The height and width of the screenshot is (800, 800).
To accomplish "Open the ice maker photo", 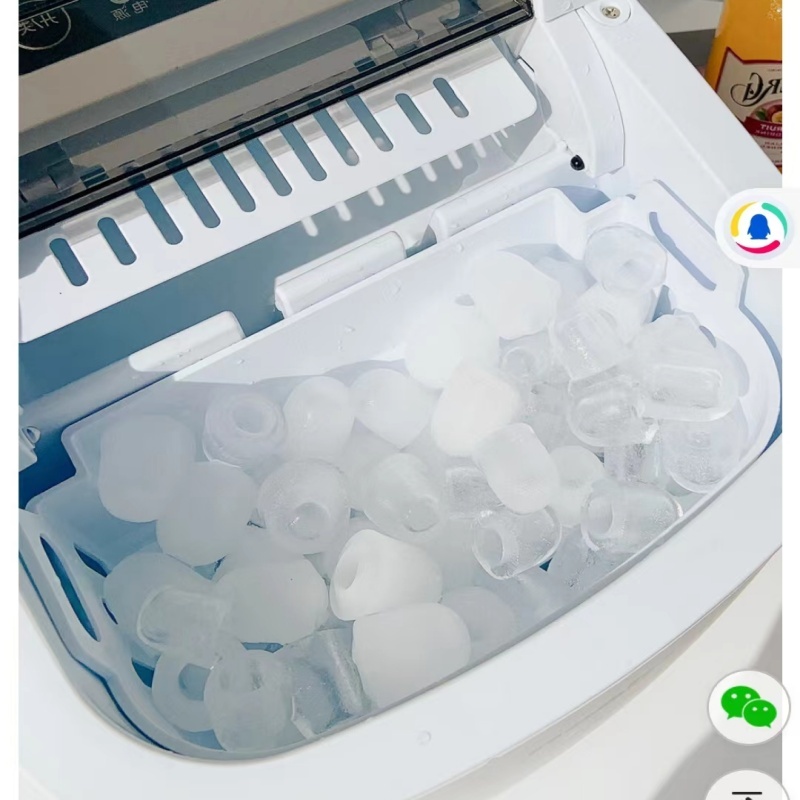I will tap(400, 450).
